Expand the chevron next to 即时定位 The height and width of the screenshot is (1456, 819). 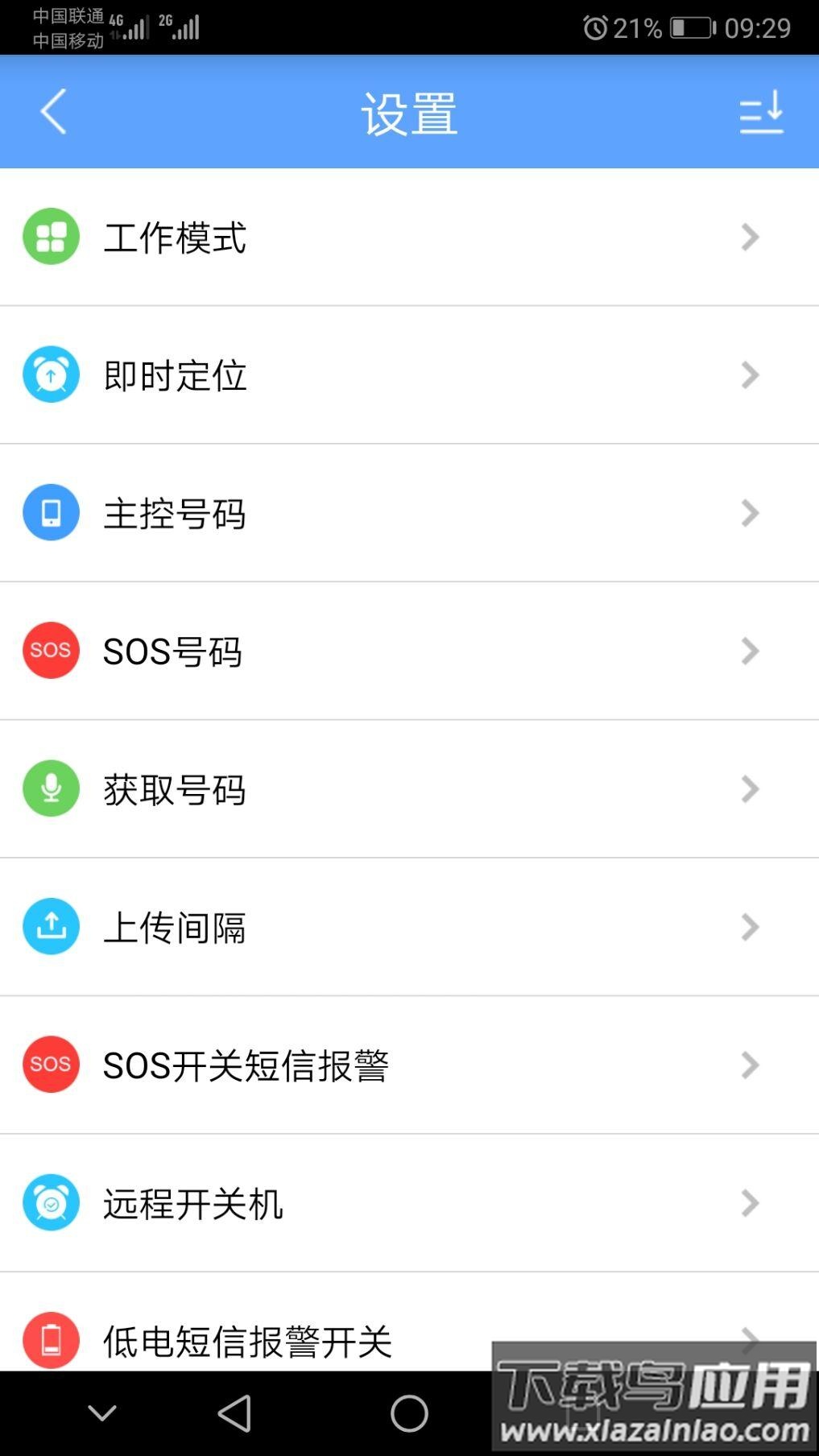coord(748,374)
